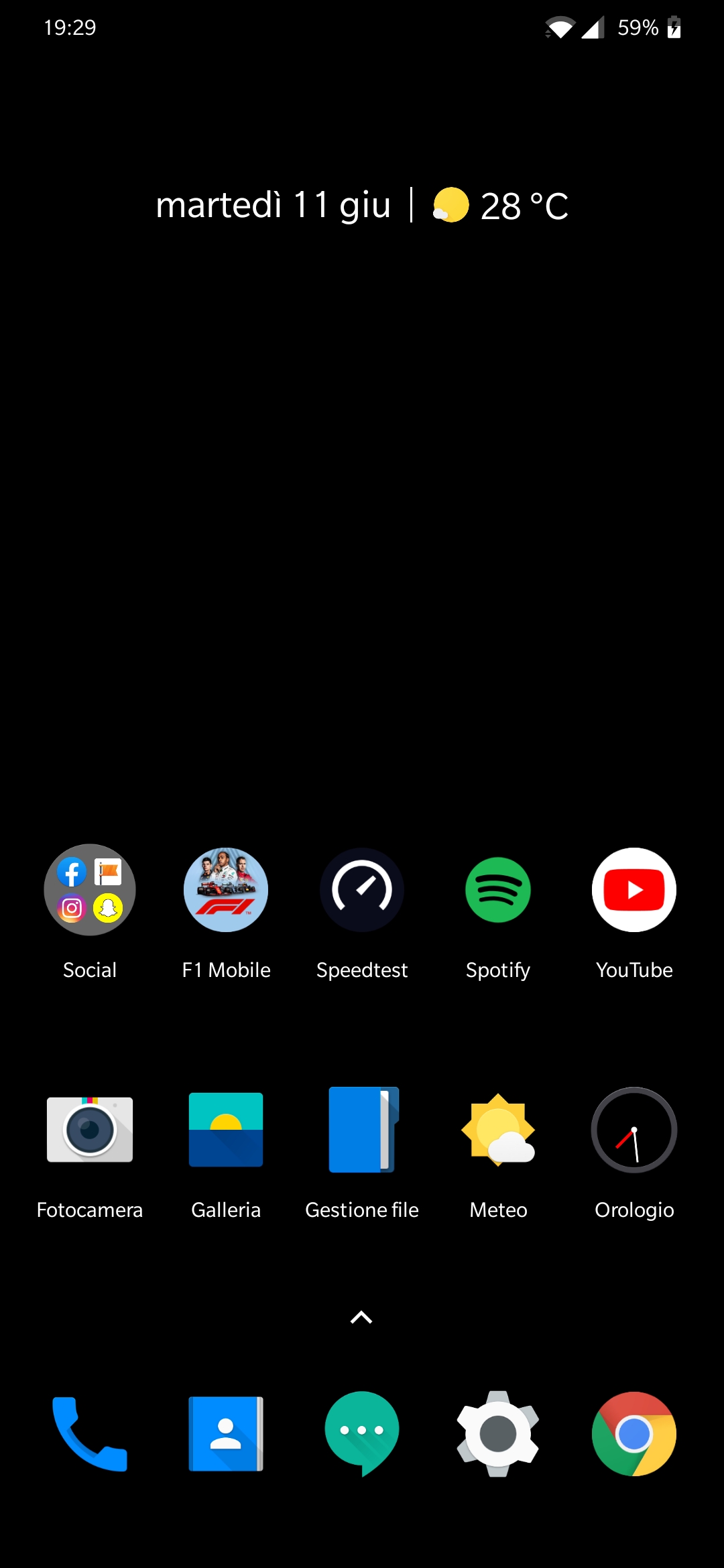724x1568 pixels.
Task: Open the Meteo app
Action: [x=498, y=1130]
